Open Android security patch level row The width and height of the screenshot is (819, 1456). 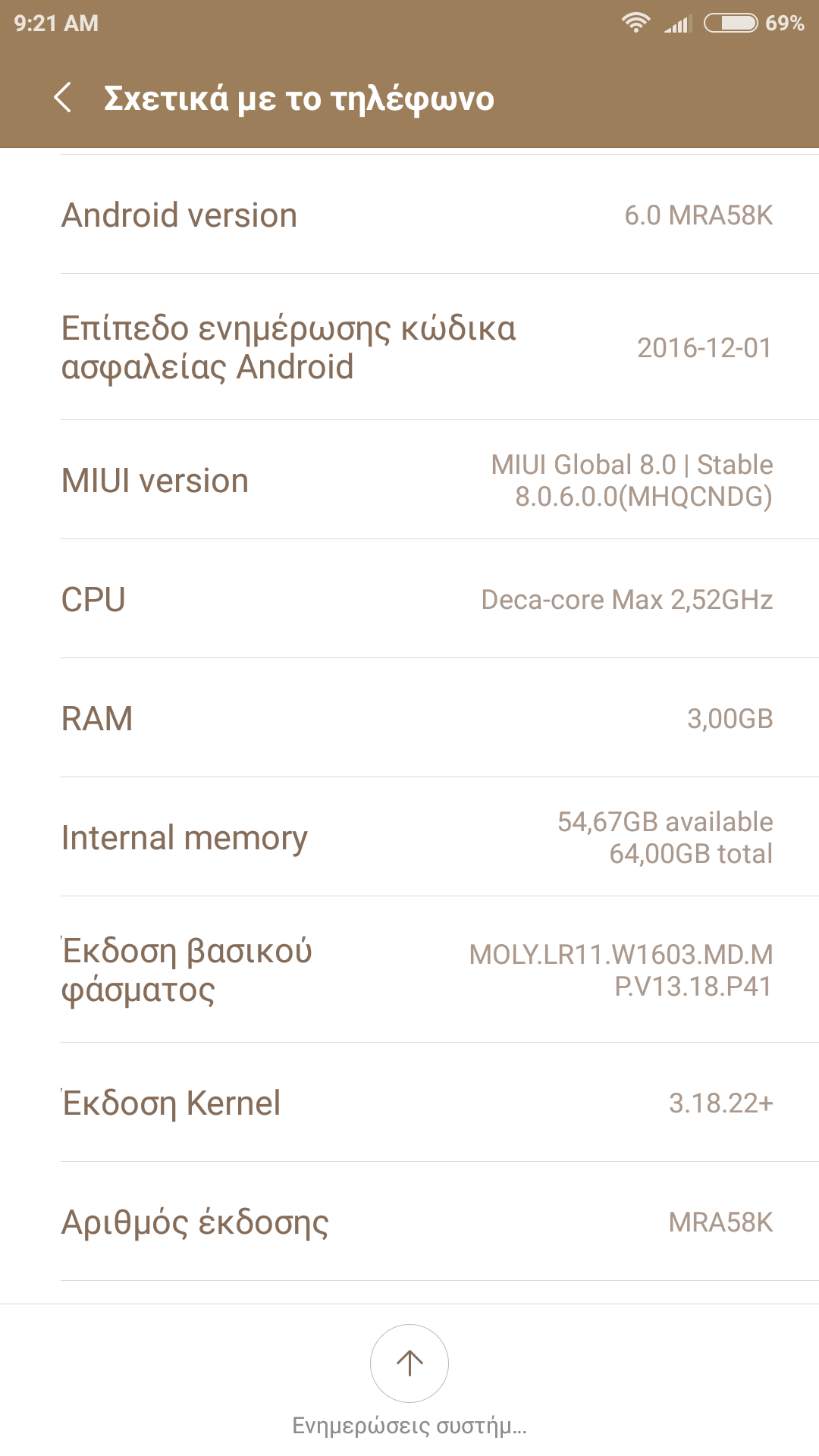click(x=409, y=347)
